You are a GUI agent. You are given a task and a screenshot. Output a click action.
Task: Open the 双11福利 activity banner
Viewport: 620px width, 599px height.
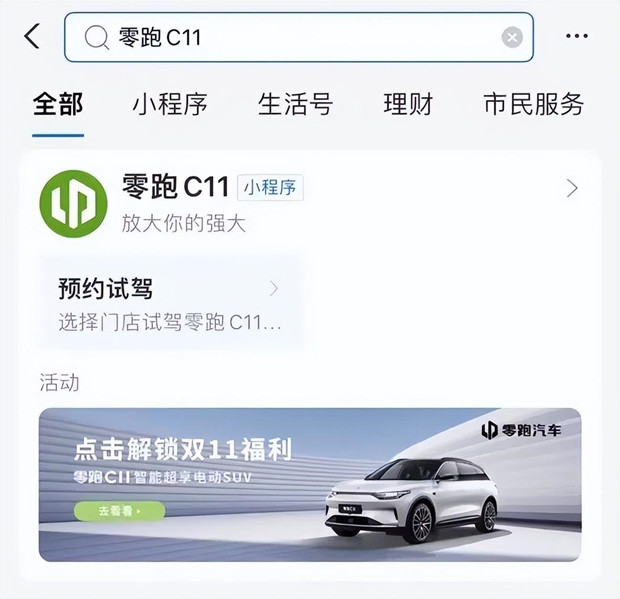309,484
